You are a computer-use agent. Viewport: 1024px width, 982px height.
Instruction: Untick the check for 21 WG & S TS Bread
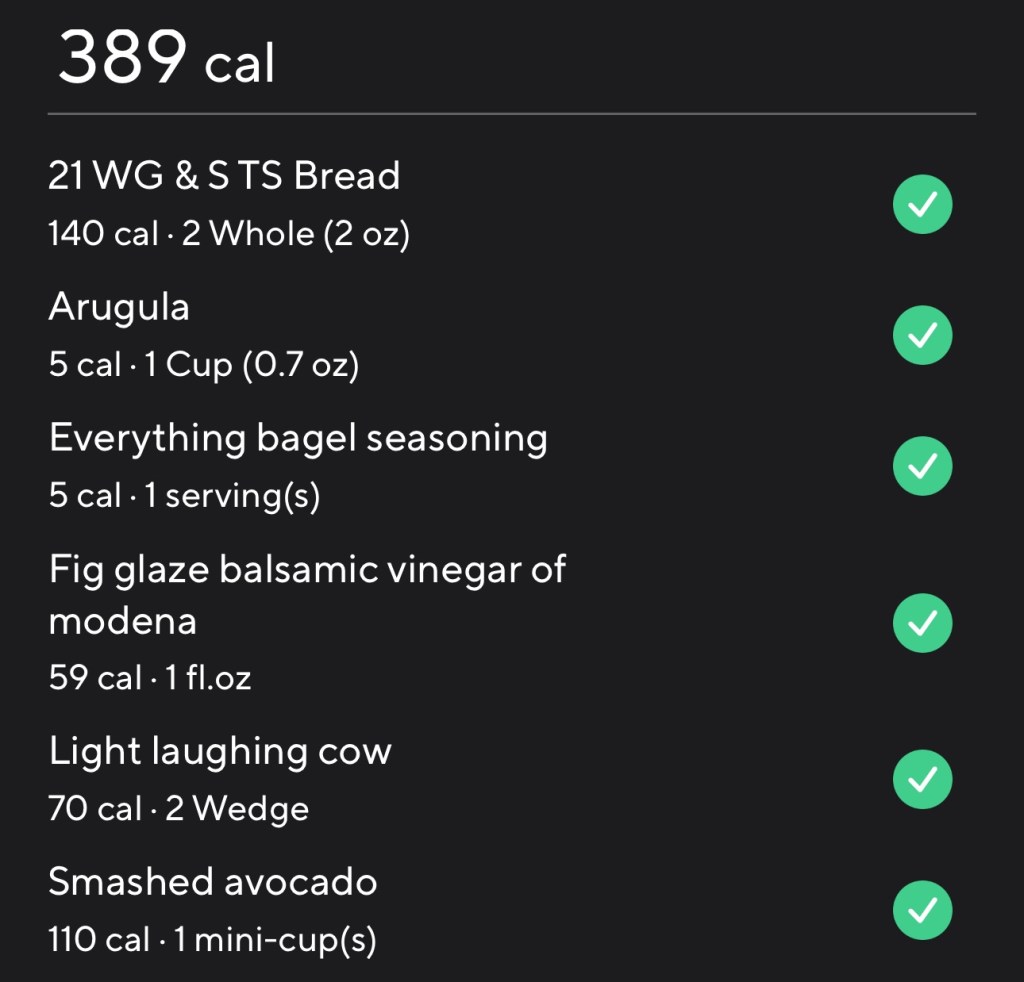click(922, 204)
